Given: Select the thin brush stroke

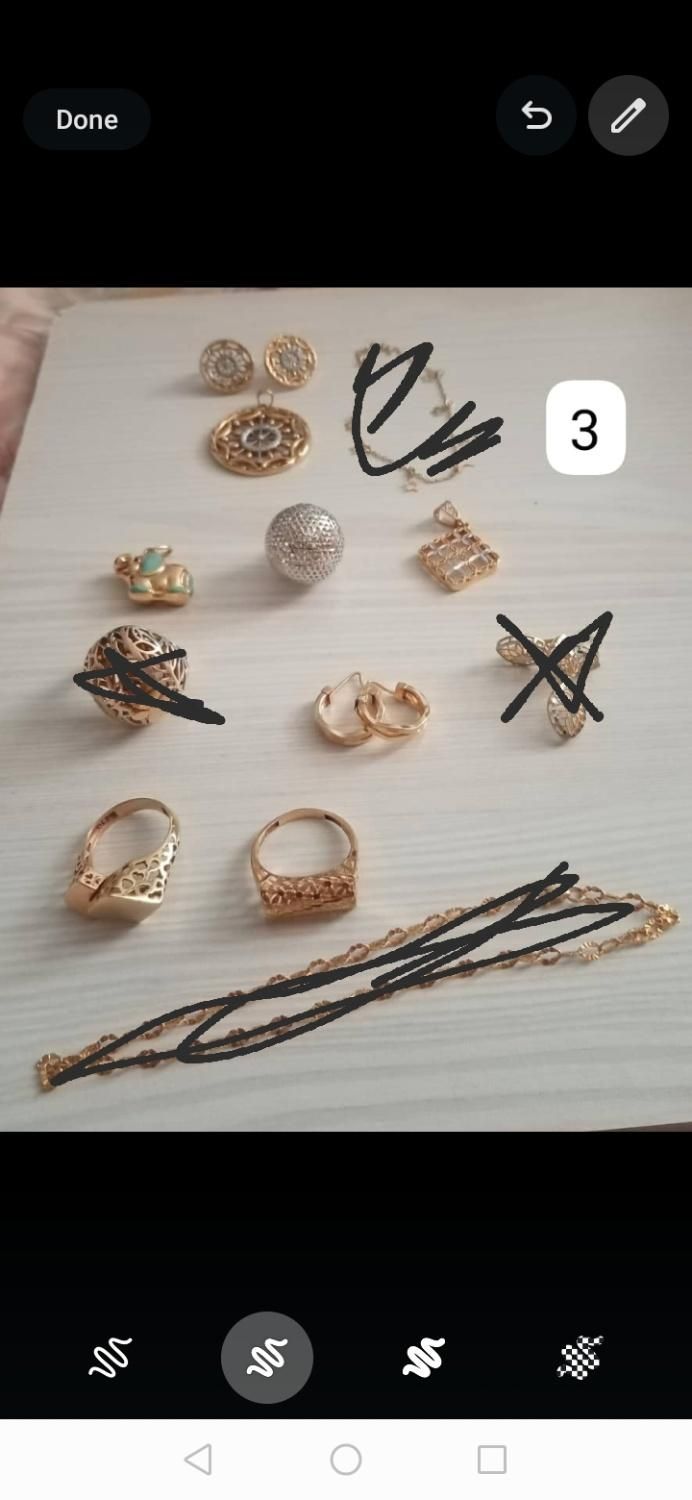Looking at the screenshot, I should coord(110,1357).
